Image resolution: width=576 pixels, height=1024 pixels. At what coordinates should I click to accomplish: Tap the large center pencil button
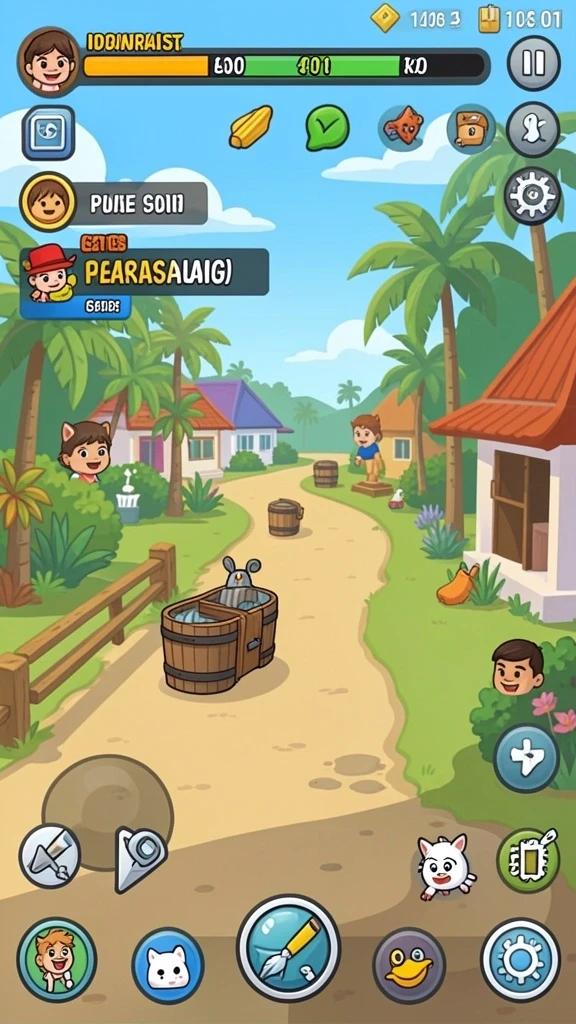pos(288,948)
